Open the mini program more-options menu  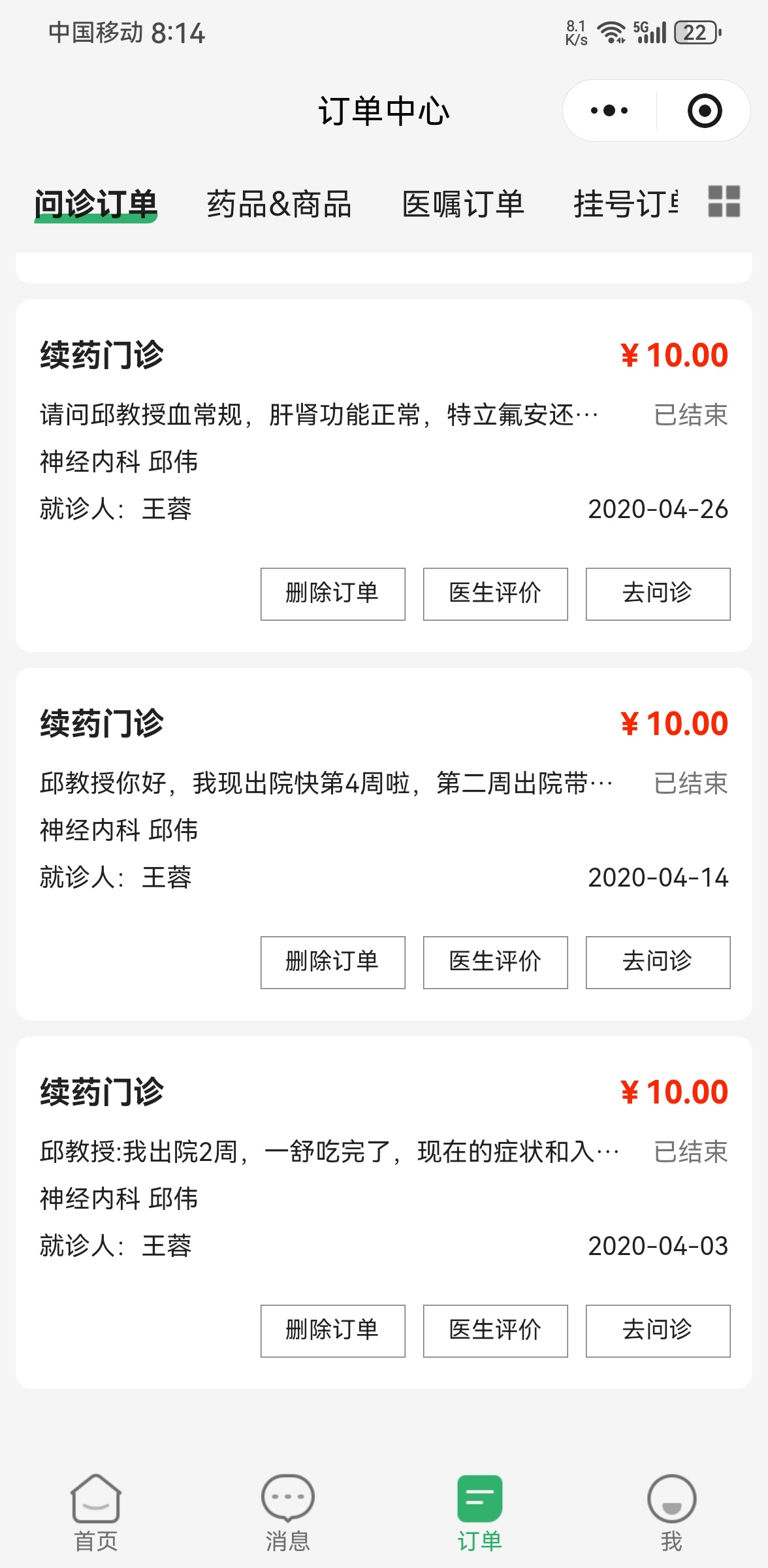609,110
